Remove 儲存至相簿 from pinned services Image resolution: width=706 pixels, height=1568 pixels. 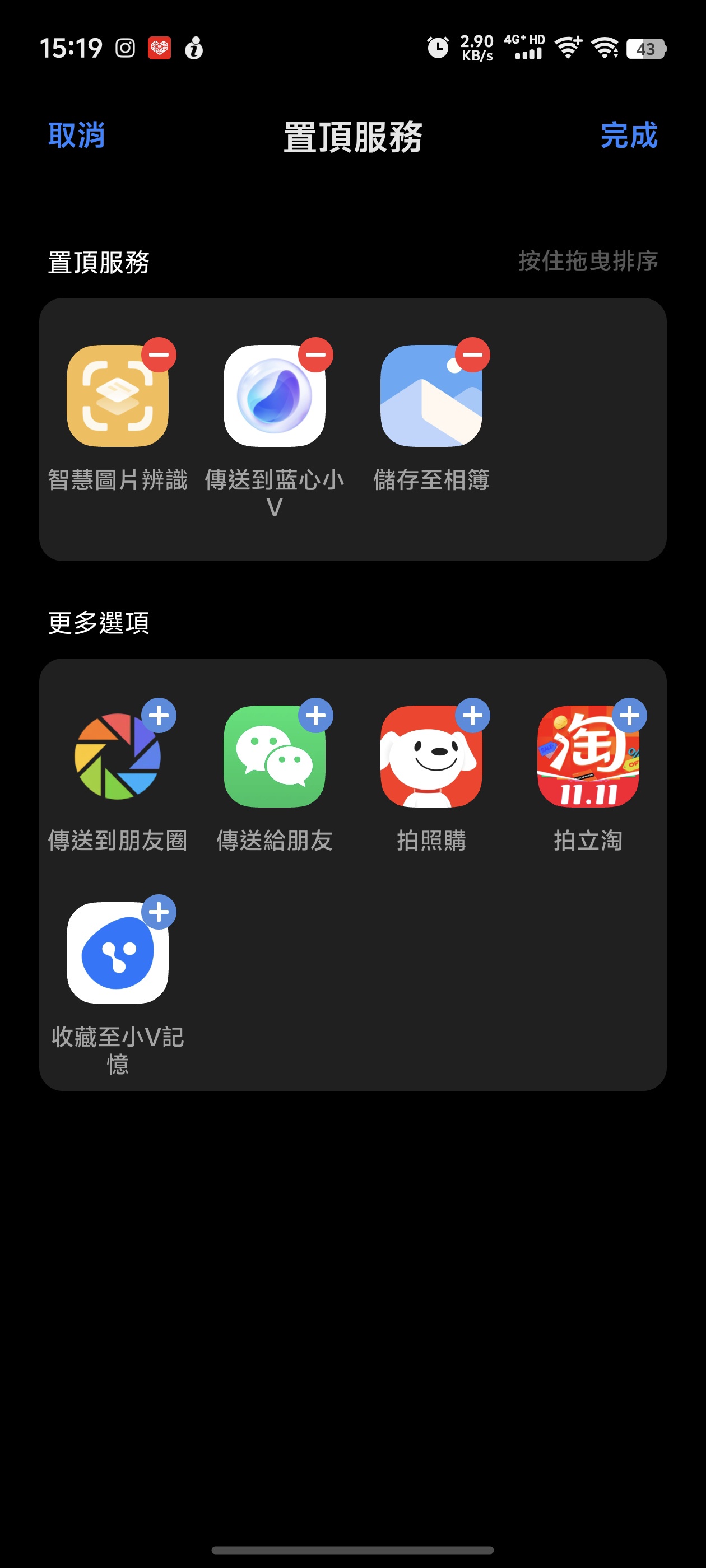tap(473, 355)
